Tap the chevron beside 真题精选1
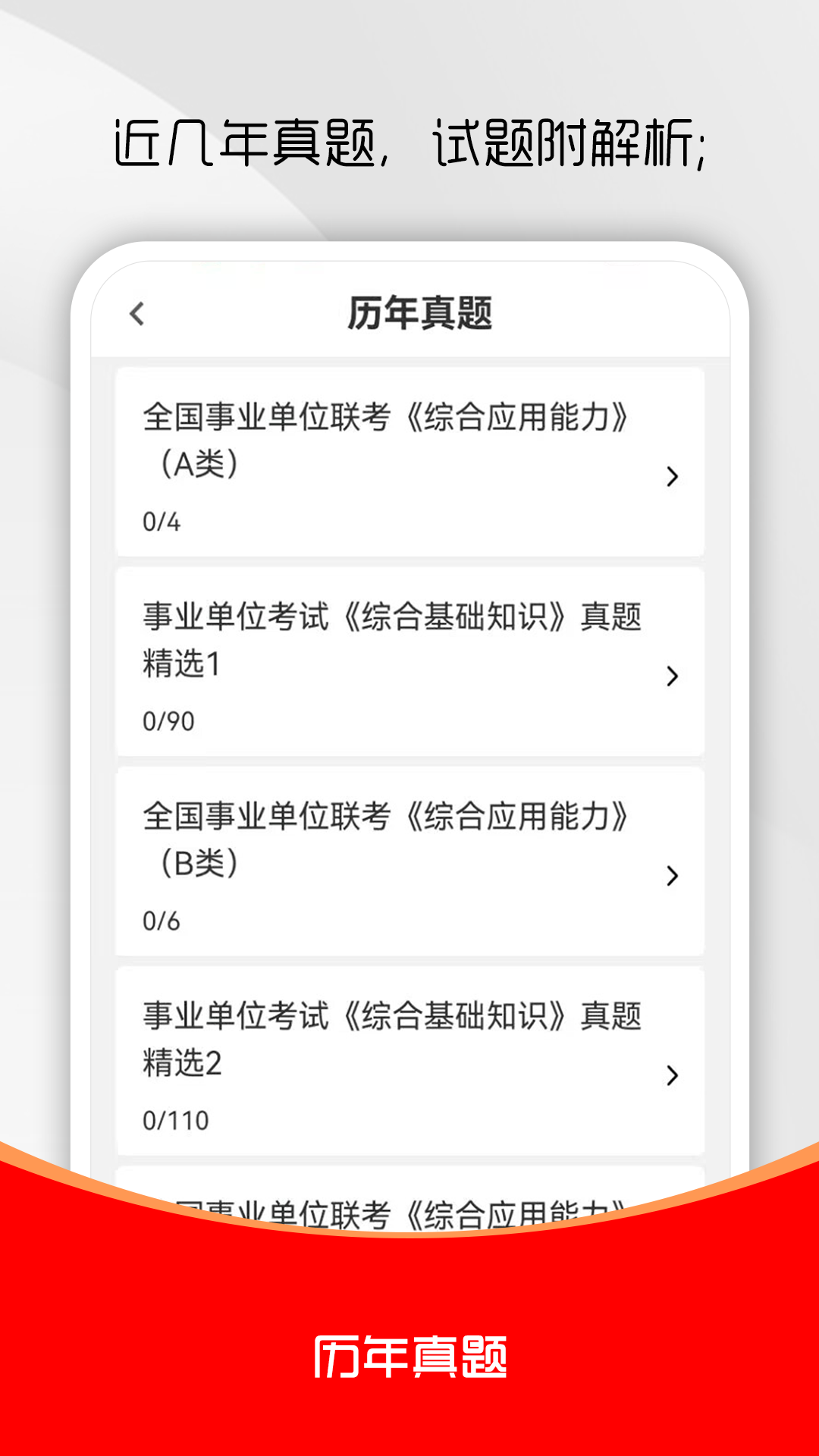This screenshot has height=1456, width=819. click(x=672, y=677)
